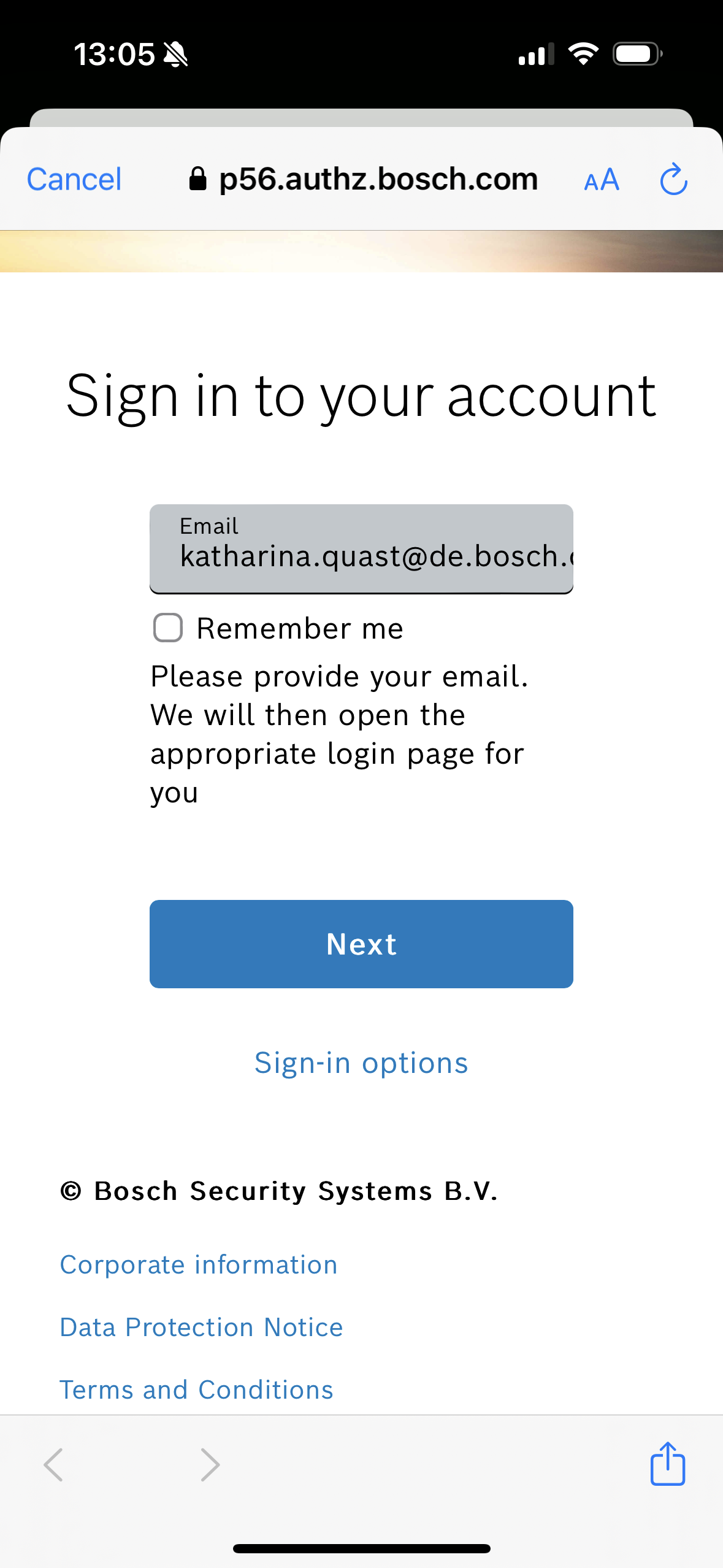Viewport: 723px width, 1568px height.
Task: Share this page via the share icon
Action: [x=667, y=1464]
